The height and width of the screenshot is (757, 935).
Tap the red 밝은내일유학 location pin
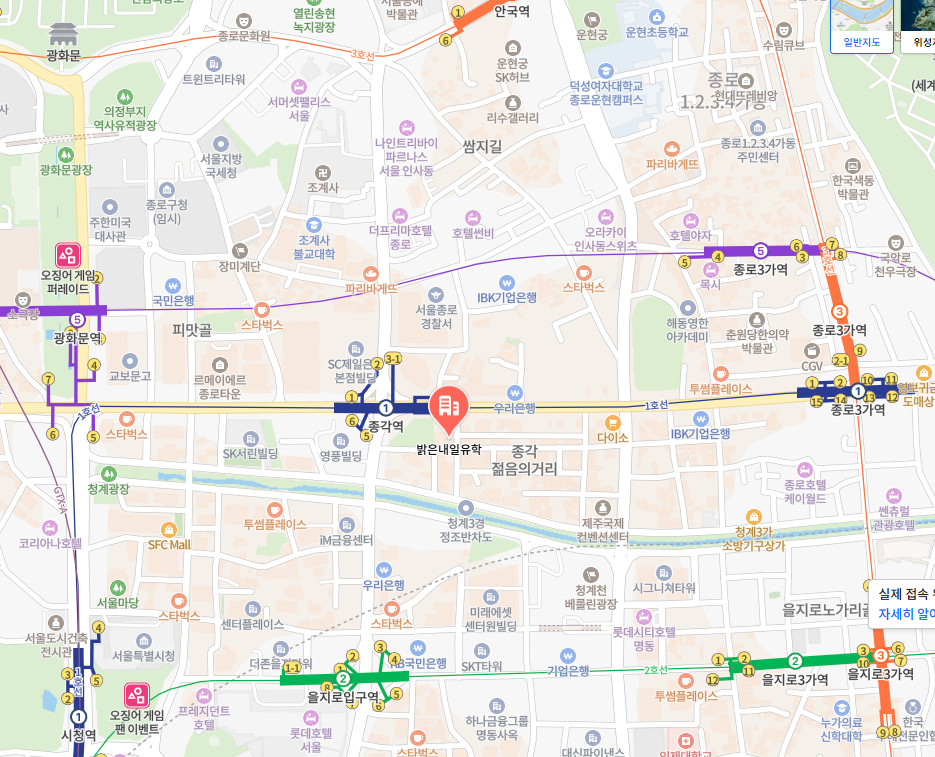coord(448,408)
